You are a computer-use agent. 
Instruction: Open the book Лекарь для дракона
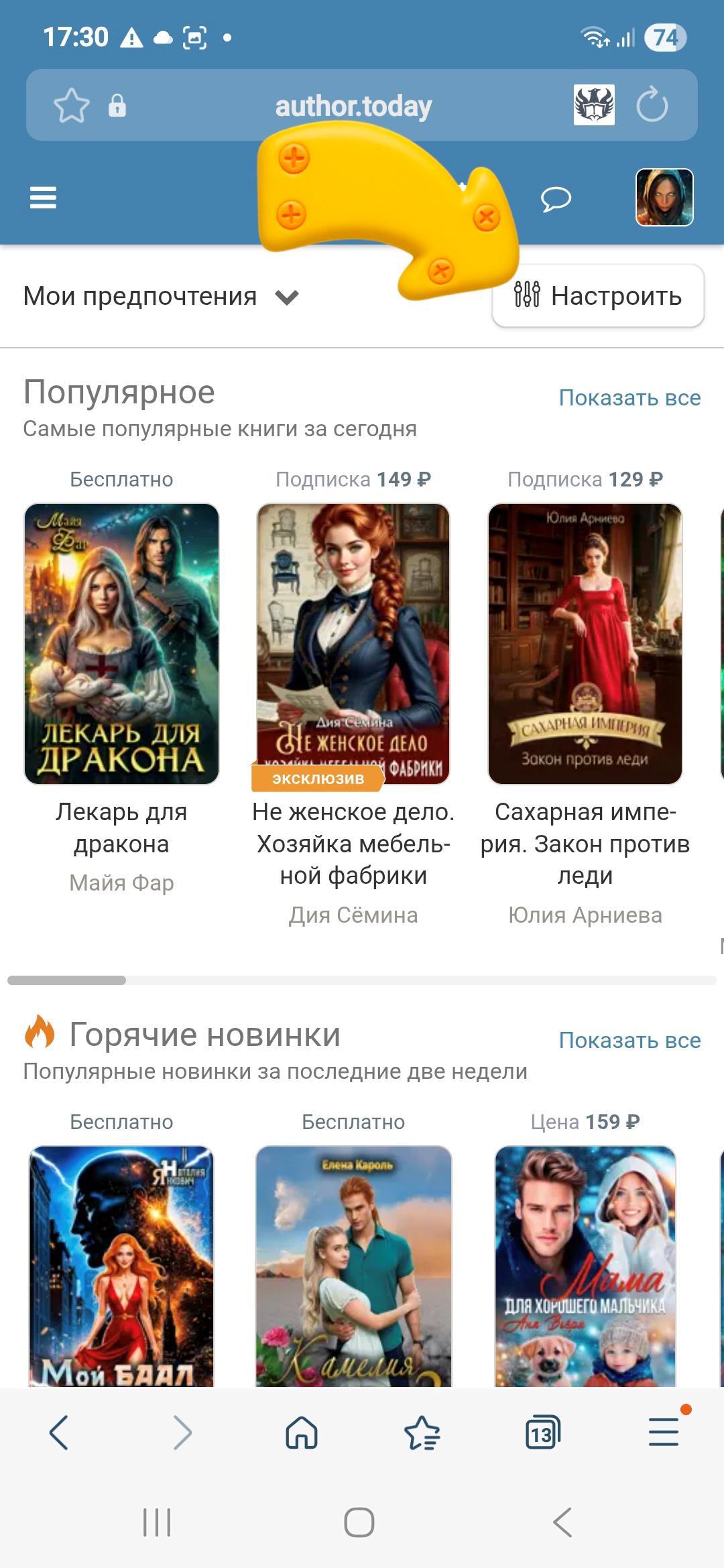[122, 643]
